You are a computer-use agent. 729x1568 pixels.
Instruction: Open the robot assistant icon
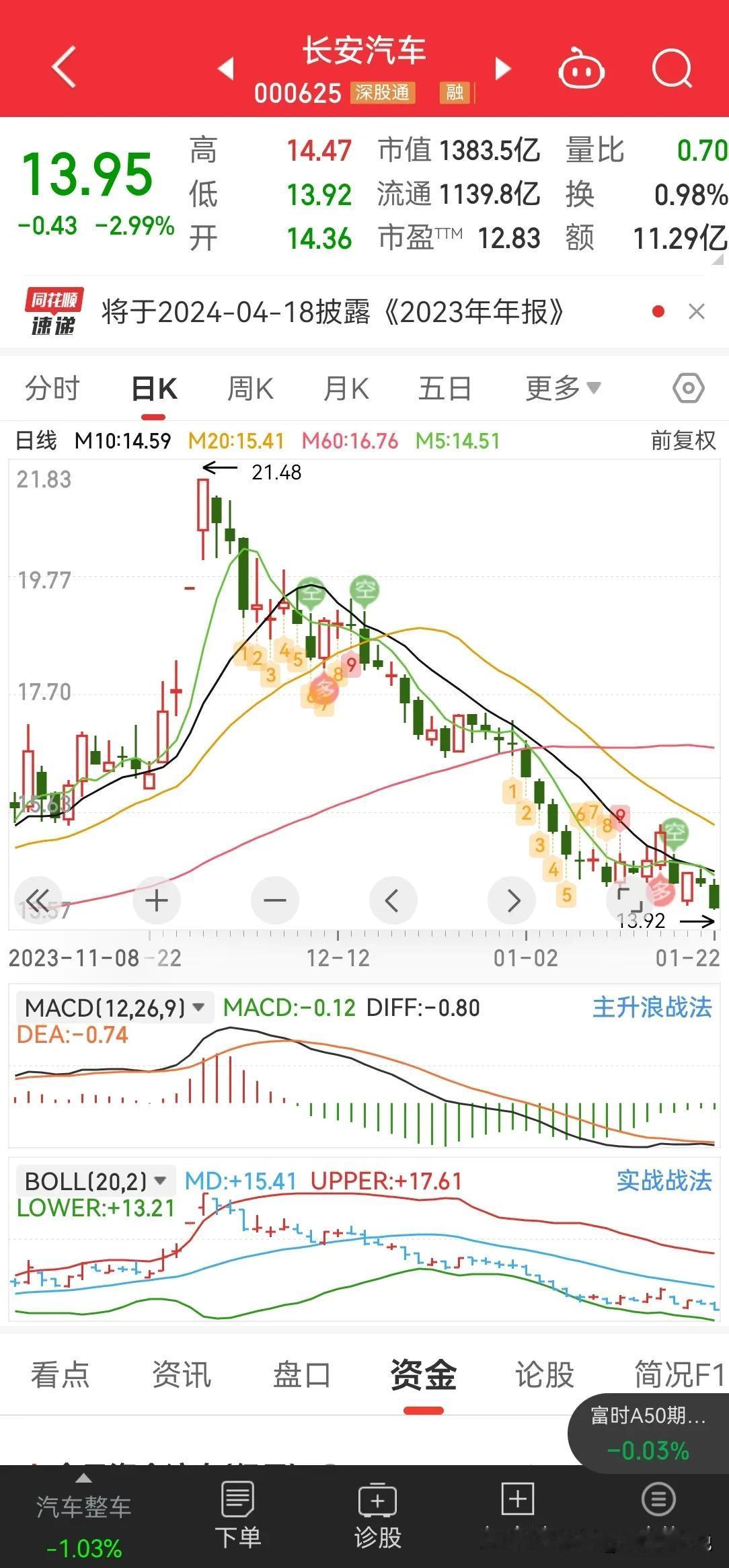[x=581, y=68]
